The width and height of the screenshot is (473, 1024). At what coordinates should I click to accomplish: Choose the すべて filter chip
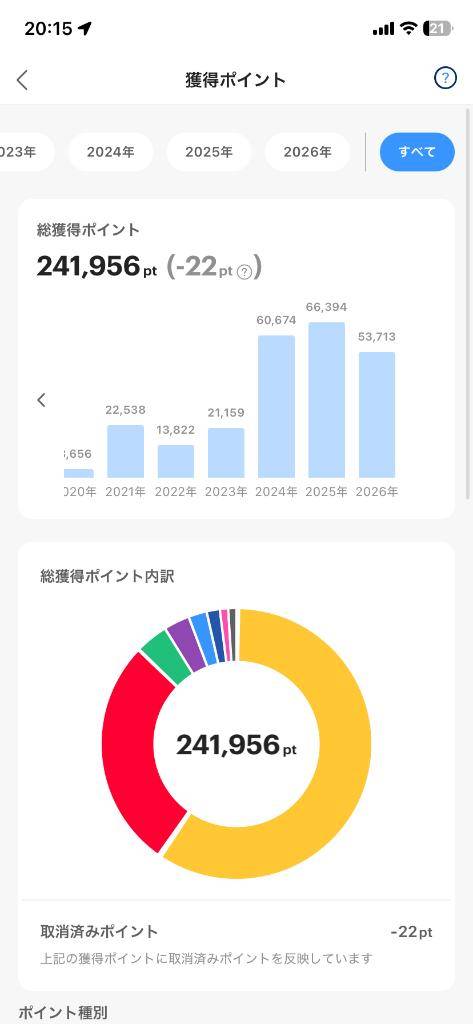(417, 152)
